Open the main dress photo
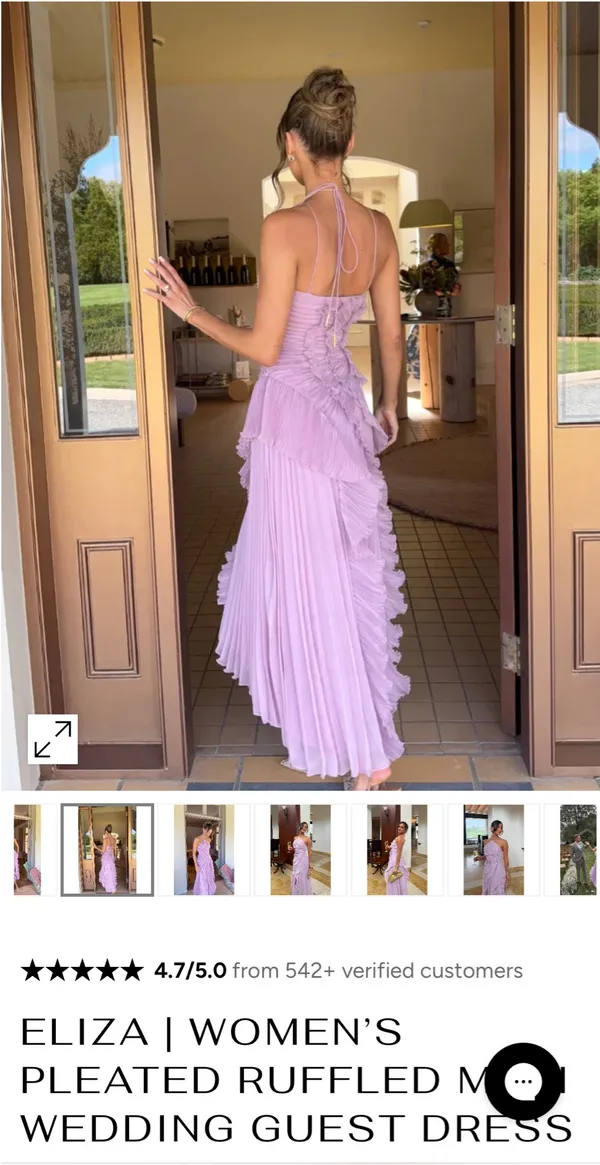This screenshot has width=600, height=1165. [x=300, y=394]
